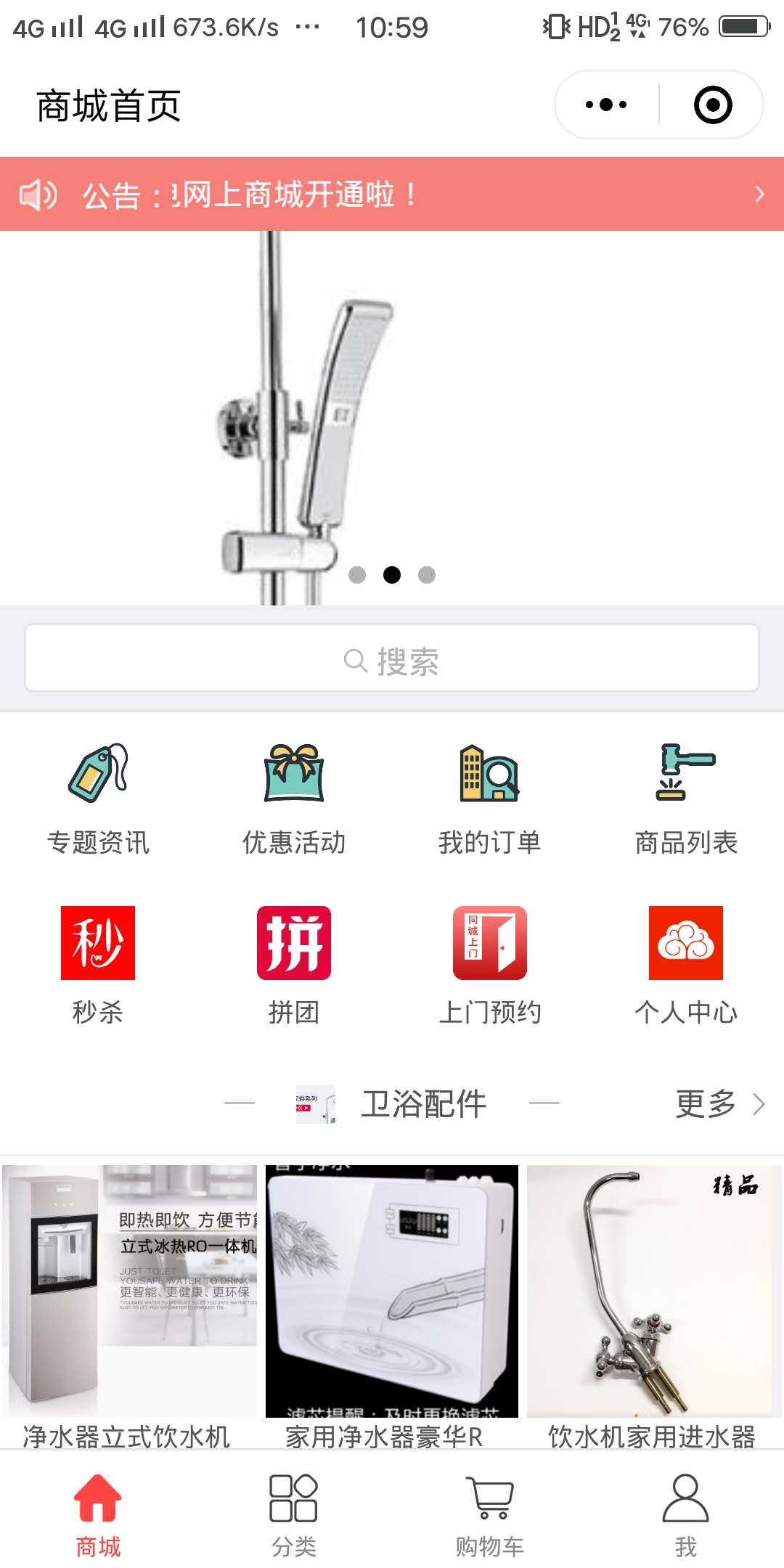This screenshot has height=1568, width=784.
Task: Open product 净水器立式饮水机
Action: point(129,1299)
